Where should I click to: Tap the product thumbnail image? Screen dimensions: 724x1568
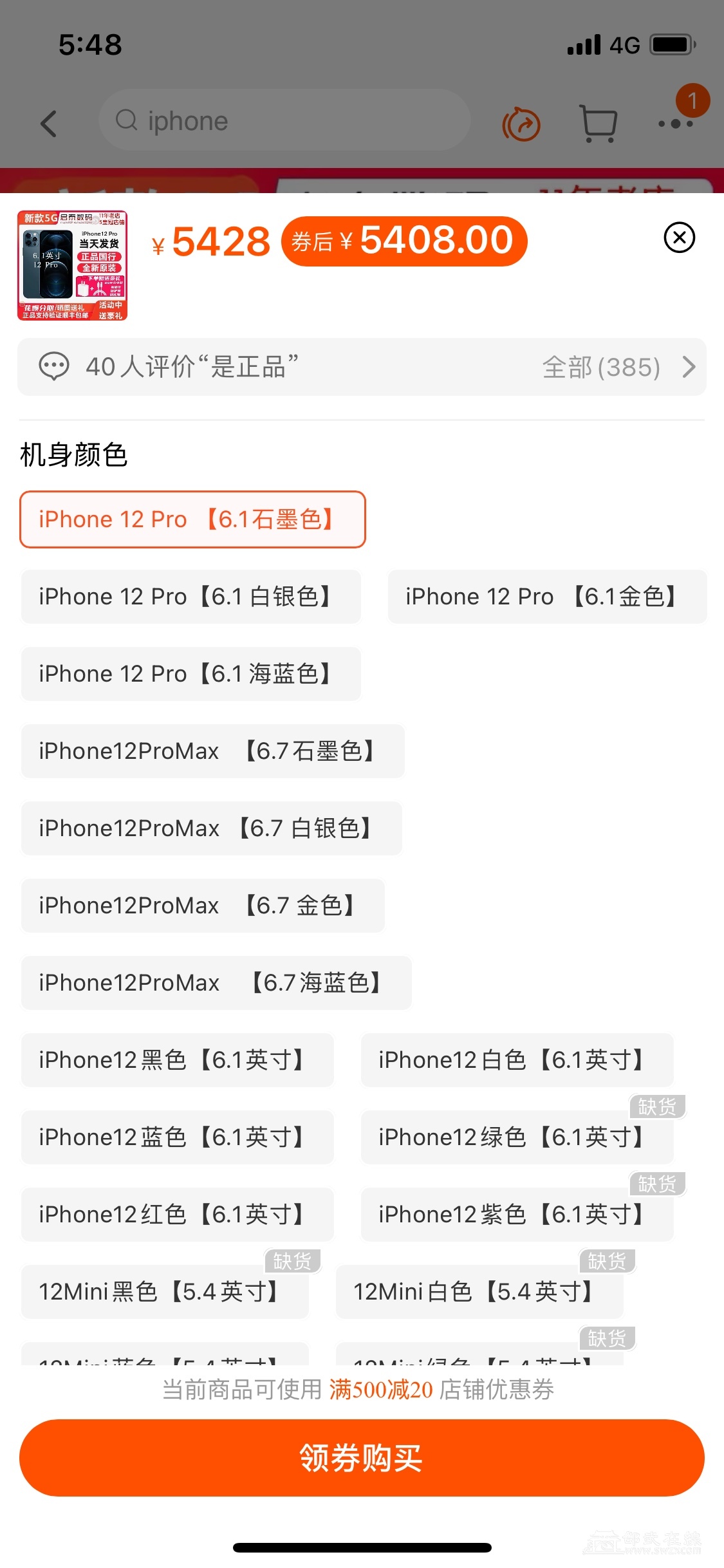(x=72, y=265)
